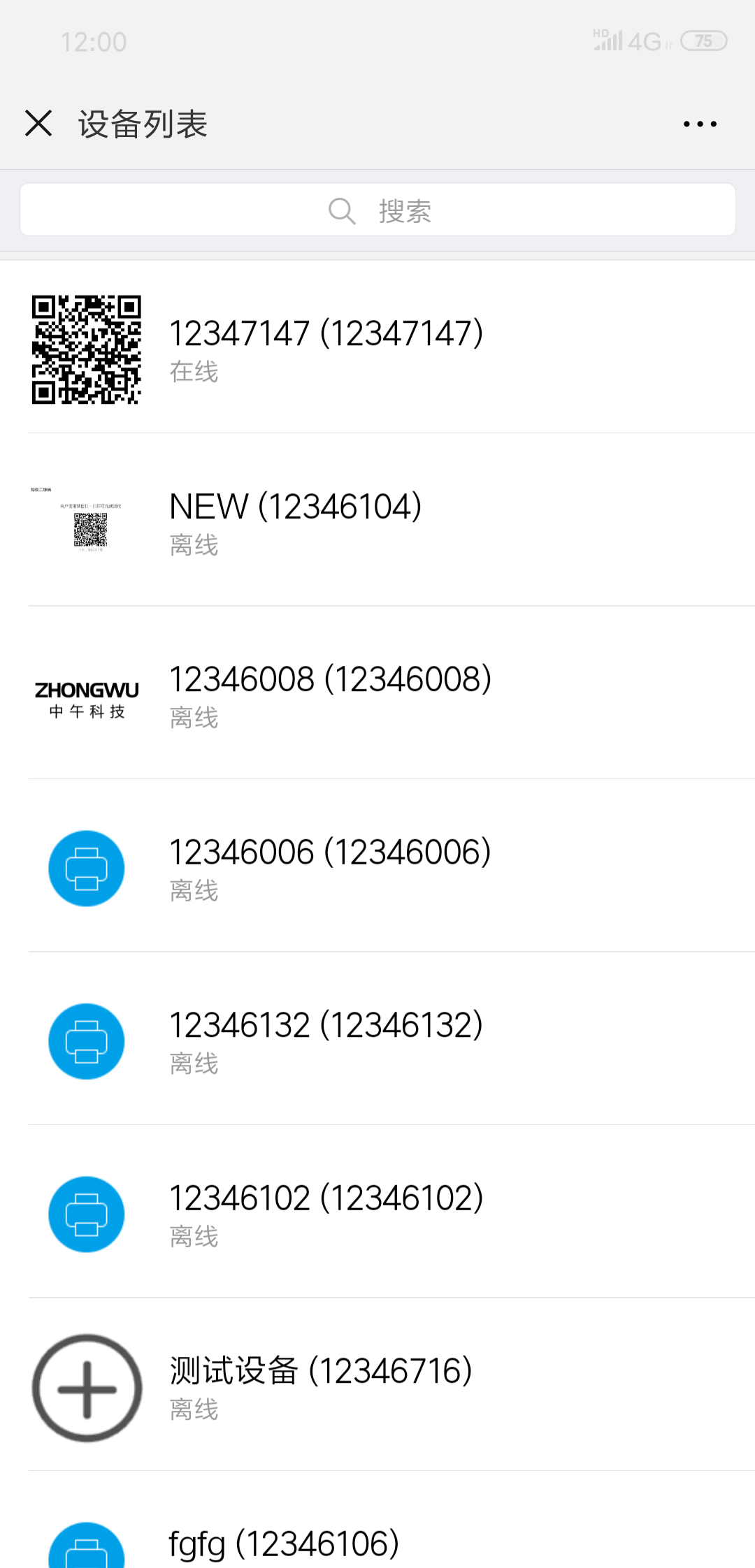Tap the 搜索 search box
755x1568 pixels.
(x=377, y=210)
